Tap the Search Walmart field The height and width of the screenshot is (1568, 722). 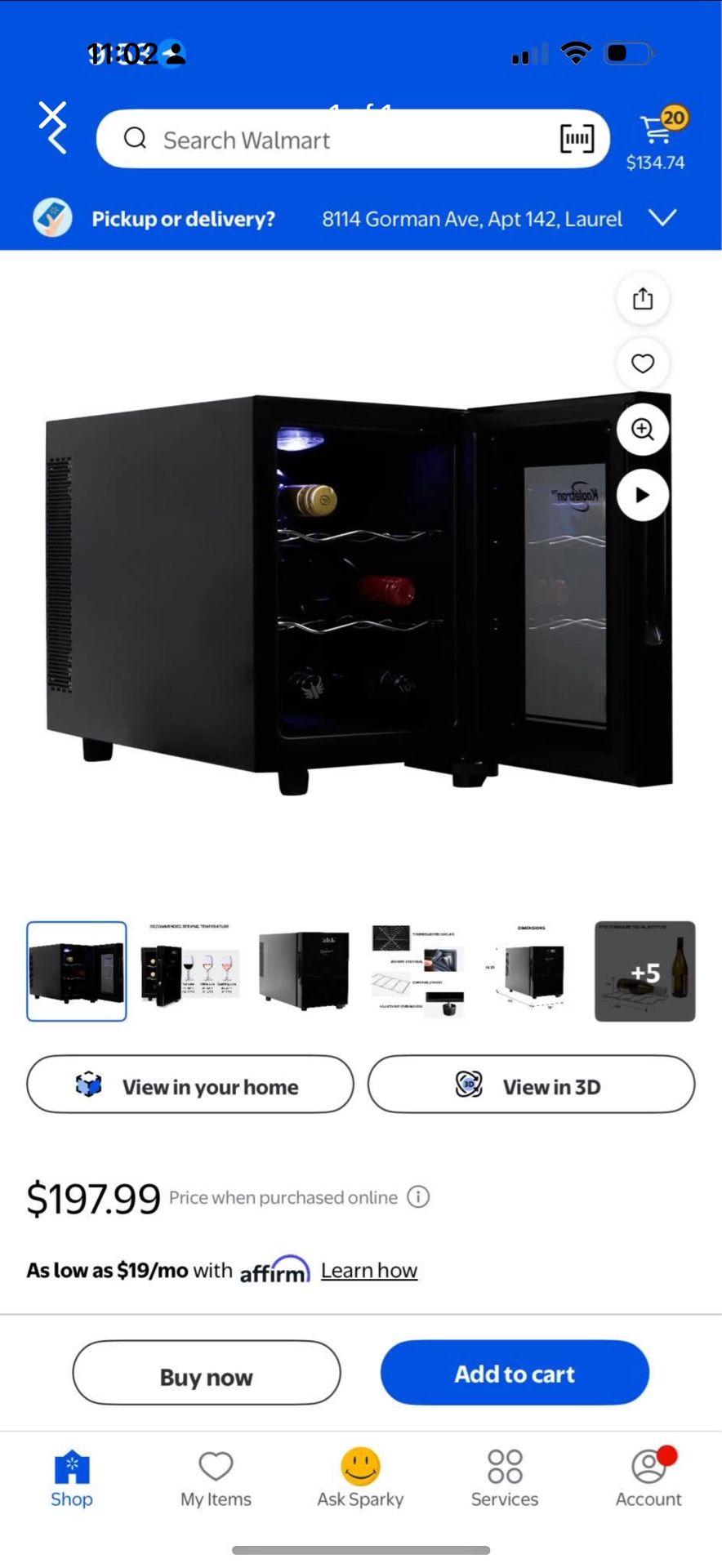(327, 140)
